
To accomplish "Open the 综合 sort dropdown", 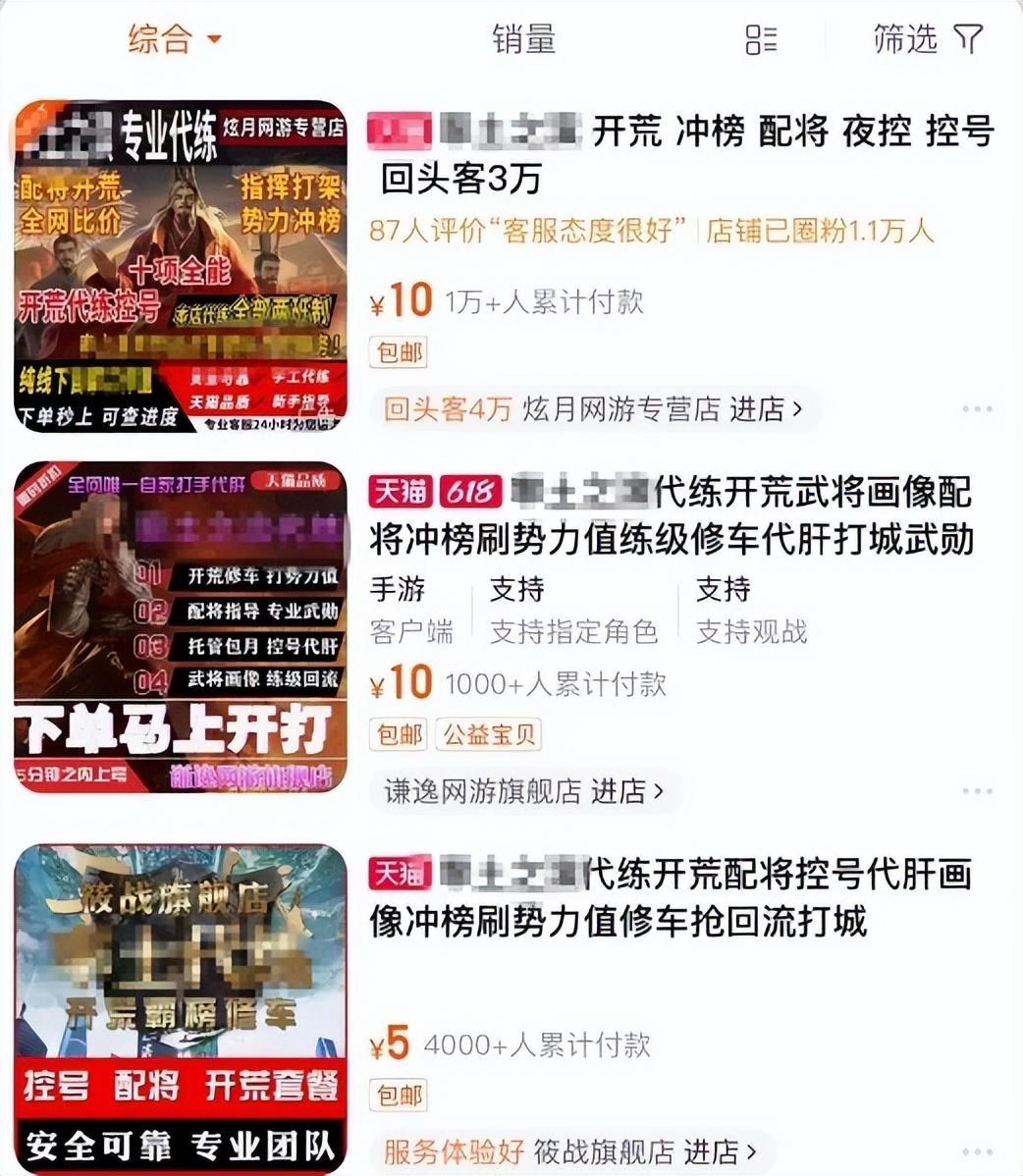I will point(175,40).
